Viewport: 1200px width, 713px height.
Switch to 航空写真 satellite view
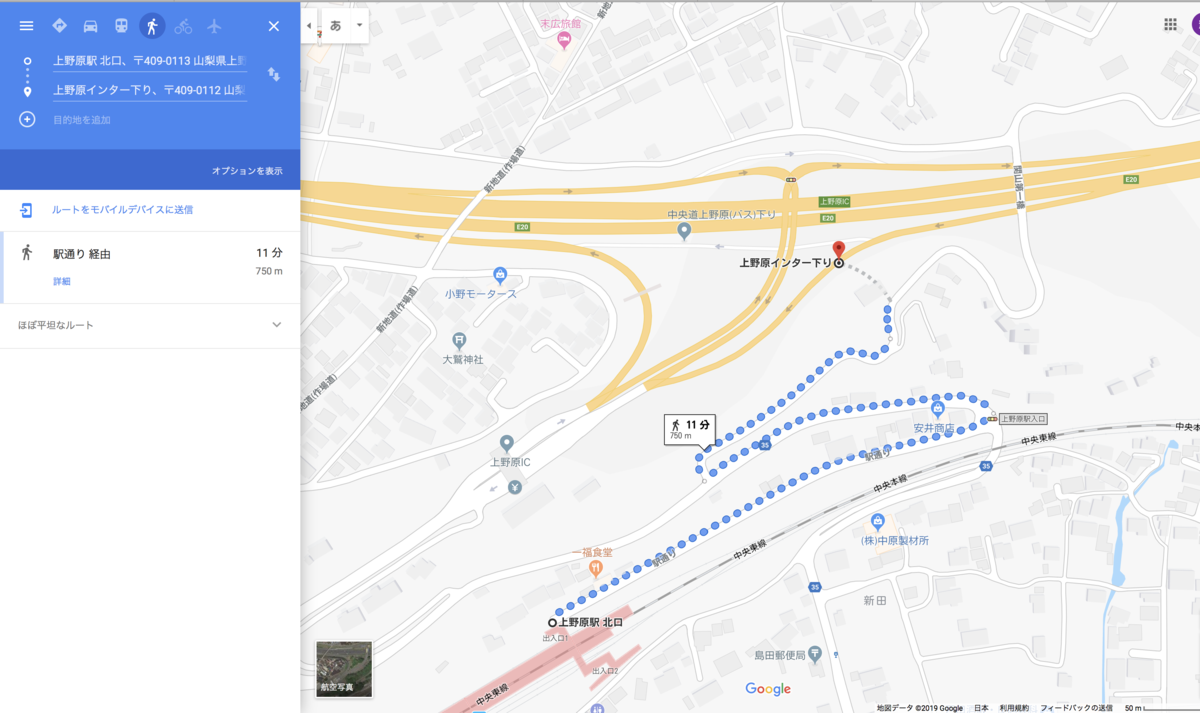tap(344, 669)
